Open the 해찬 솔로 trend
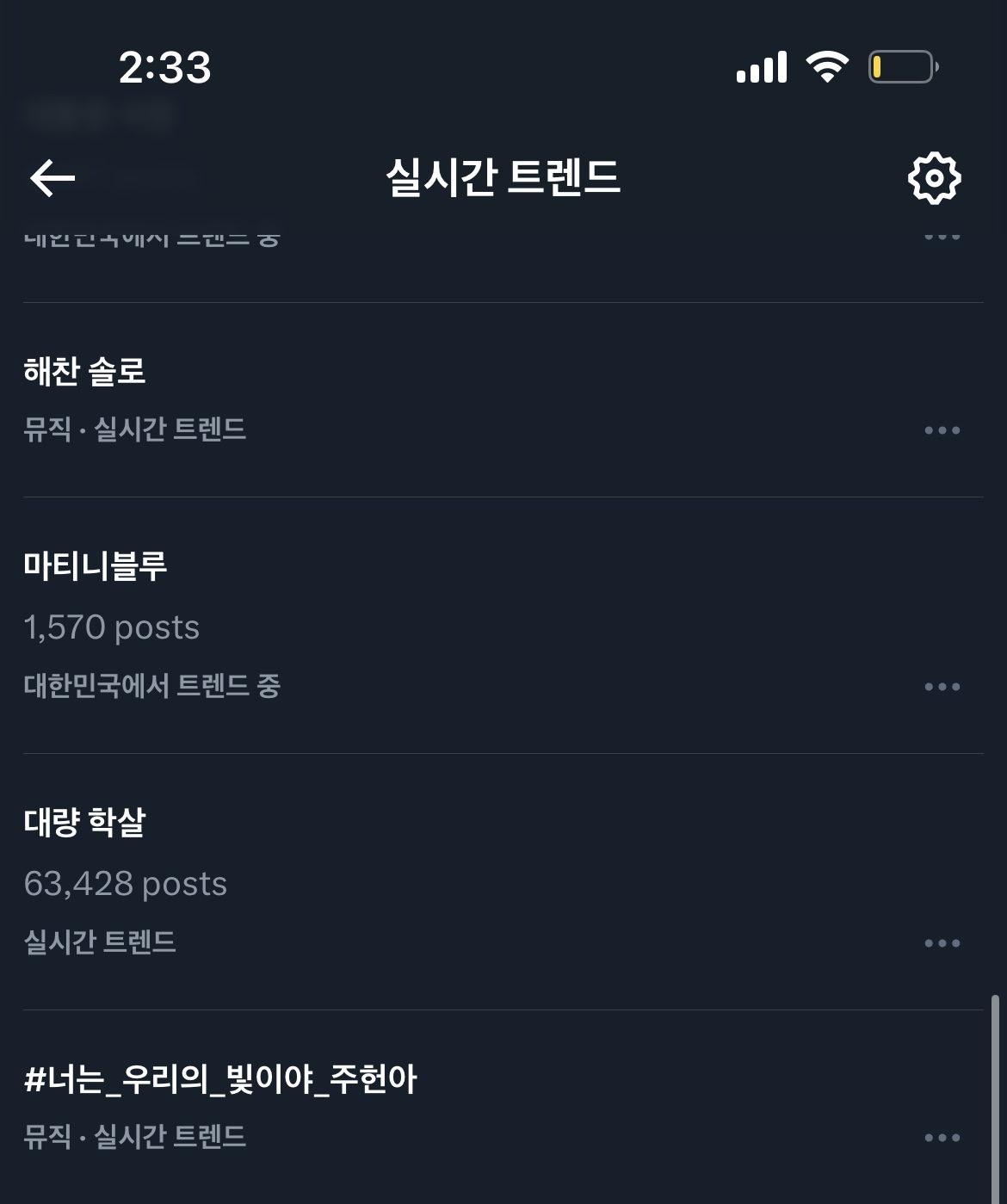This screenshot has width=1007, height=1204. click(504, 399)
